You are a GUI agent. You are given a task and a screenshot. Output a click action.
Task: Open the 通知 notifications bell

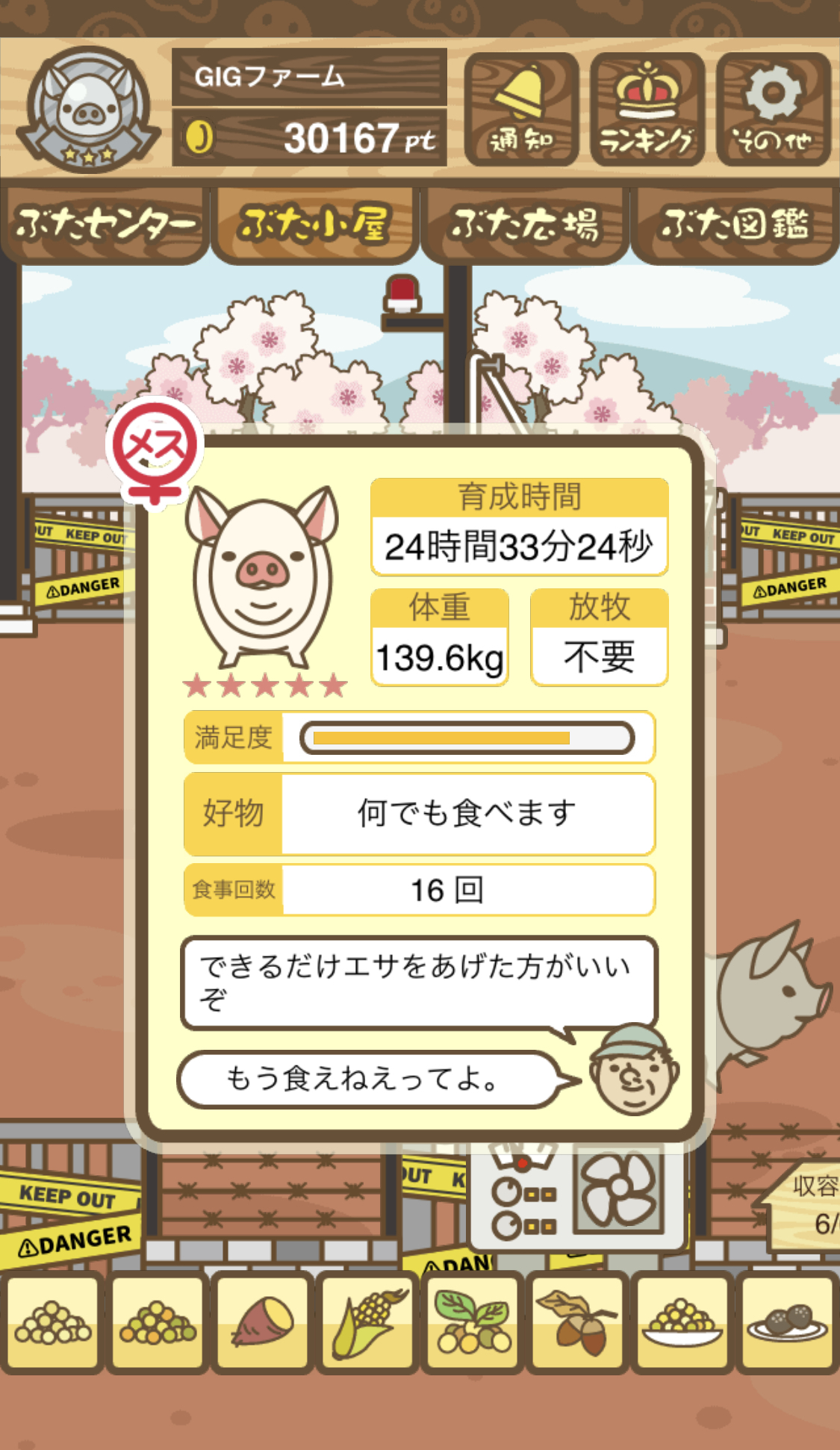tap(521, 109)
